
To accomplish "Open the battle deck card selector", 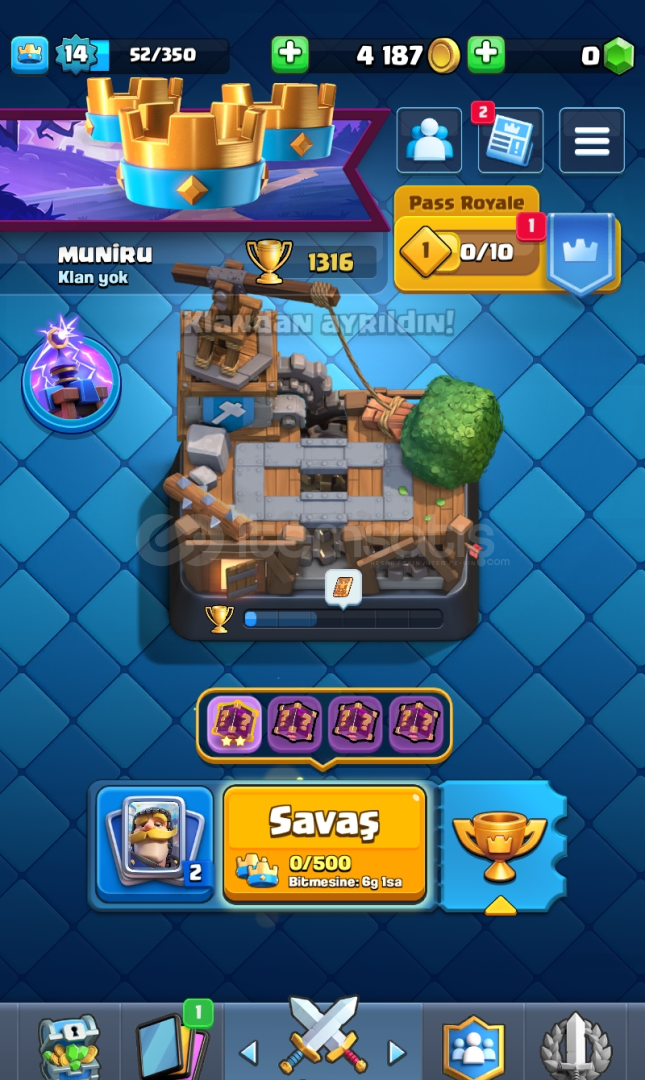I will (x=155, y=844).
